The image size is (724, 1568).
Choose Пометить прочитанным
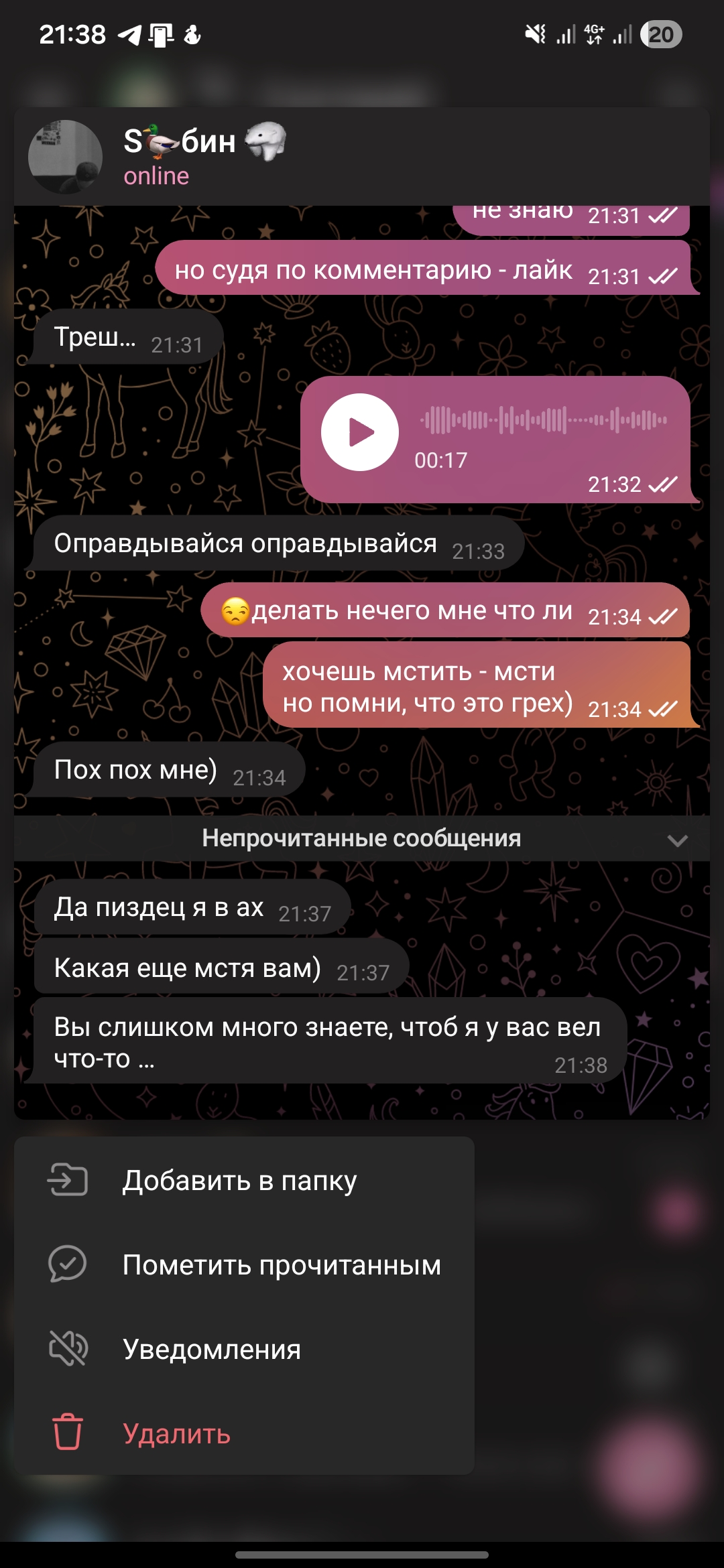coord(282,1265)
